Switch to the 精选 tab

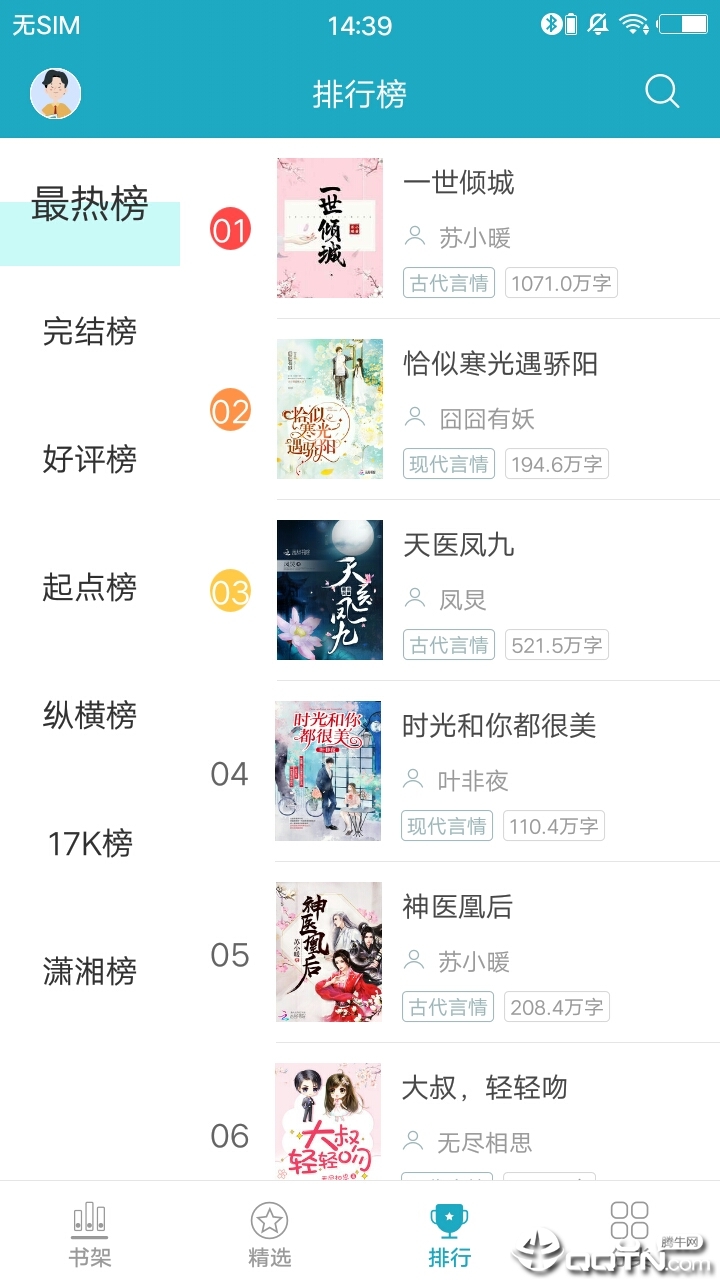coord(269,1234)
